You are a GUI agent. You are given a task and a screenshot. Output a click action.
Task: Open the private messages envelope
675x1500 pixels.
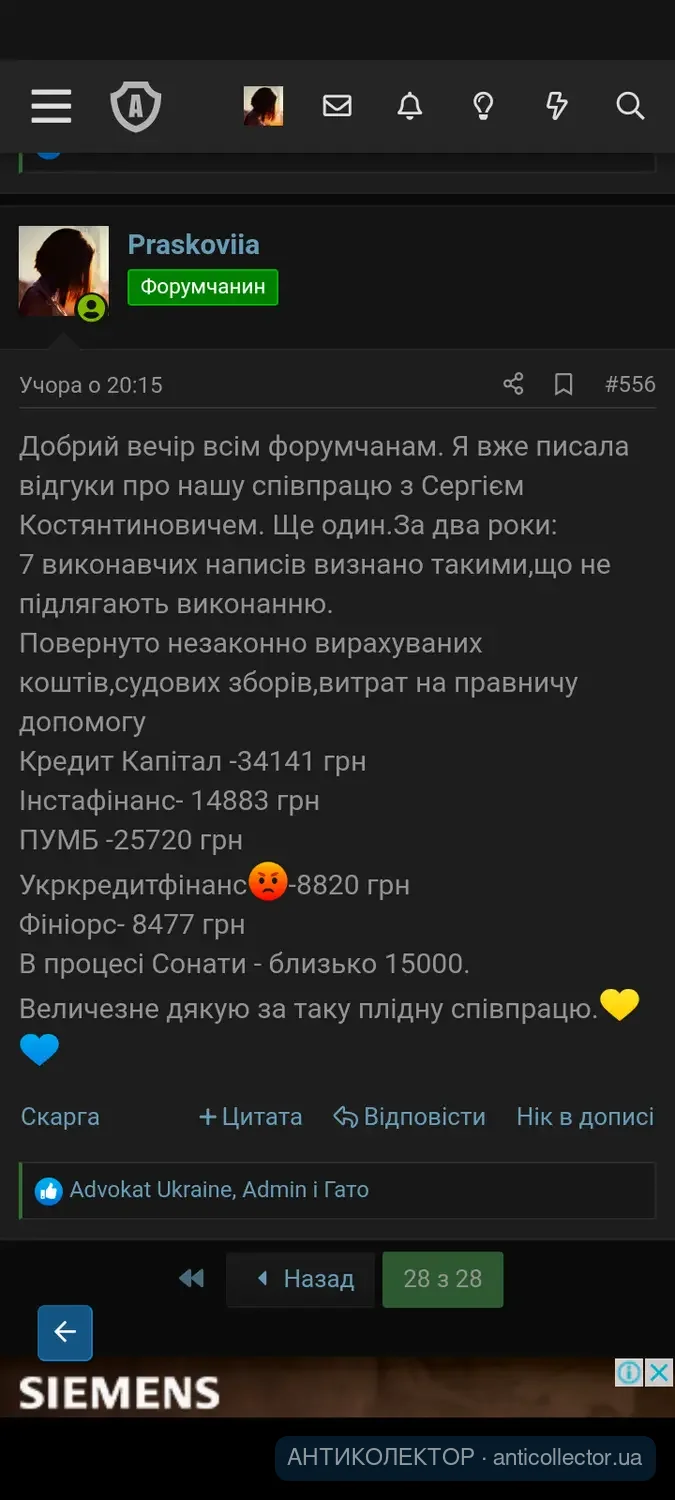click(x=337, y=106)
